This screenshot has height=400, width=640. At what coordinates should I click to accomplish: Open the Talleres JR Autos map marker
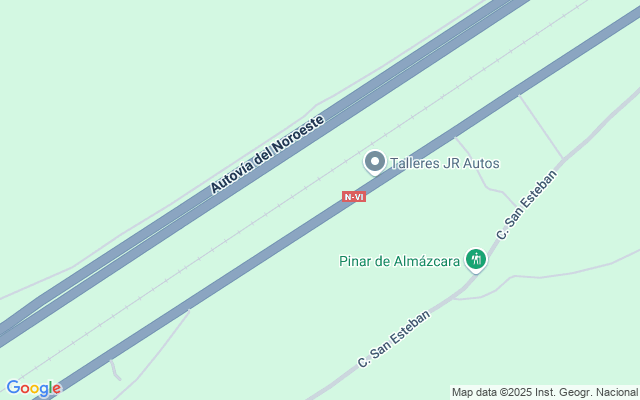(x=375, y=161)
